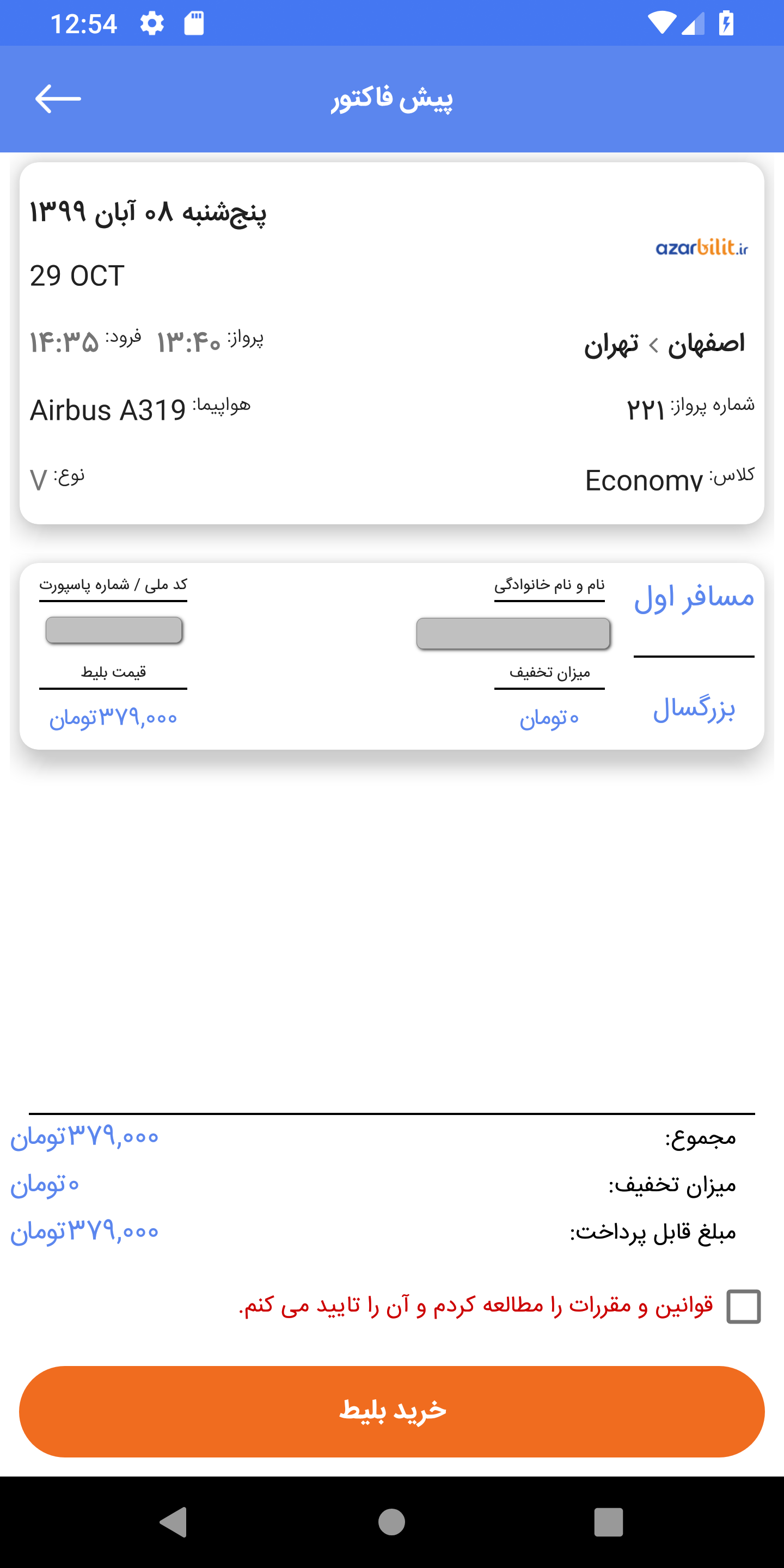Image resolution: width=784 pixels, height=1568 pixels.
Task: Tap the system back button
Action: pos(174,1522)
